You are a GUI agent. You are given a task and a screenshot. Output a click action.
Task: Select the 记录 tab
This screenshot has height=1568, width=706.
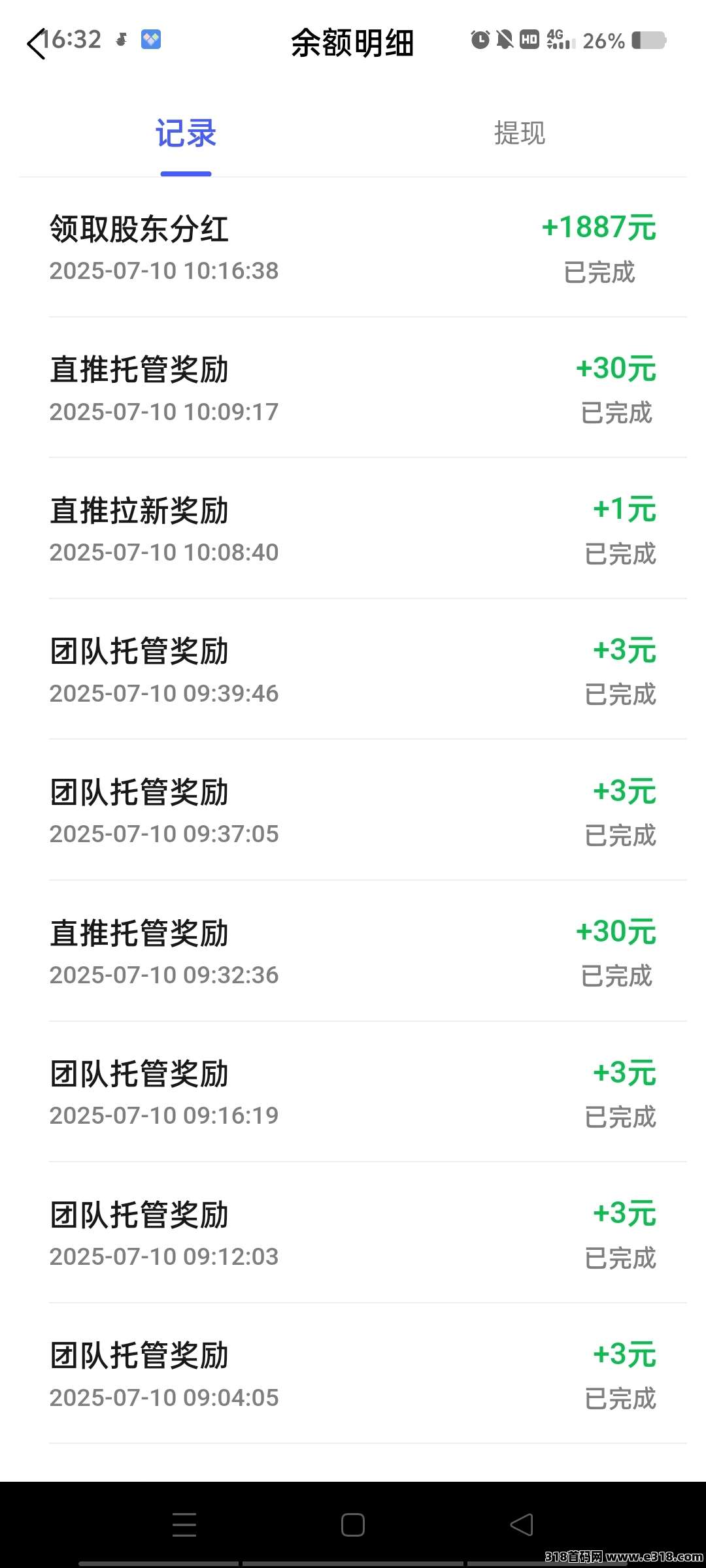point(186,133)
